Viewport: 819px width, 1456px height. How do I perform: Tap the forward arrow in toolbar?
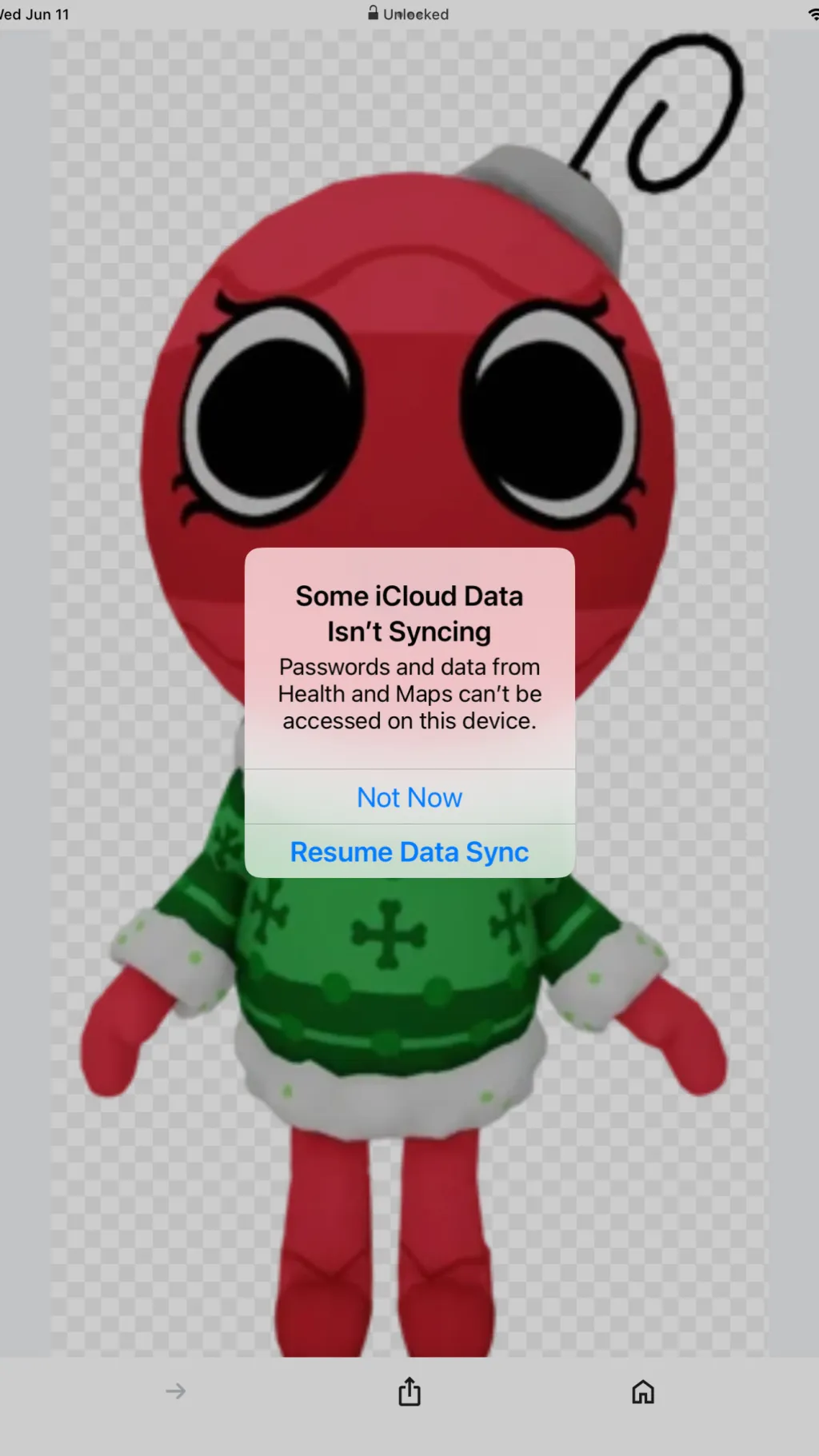click(x=176, y=1391)
